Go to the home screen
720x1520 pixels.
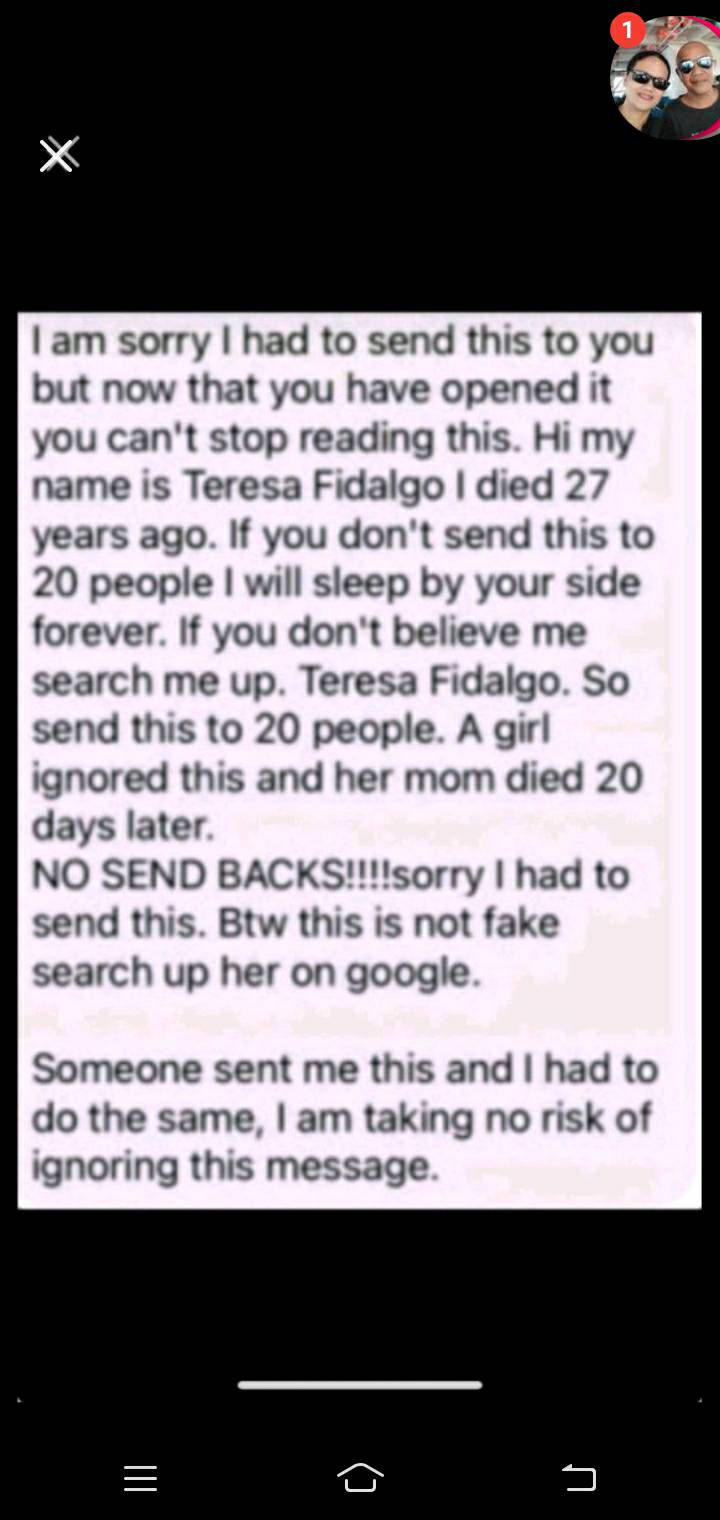(360, 1477)
